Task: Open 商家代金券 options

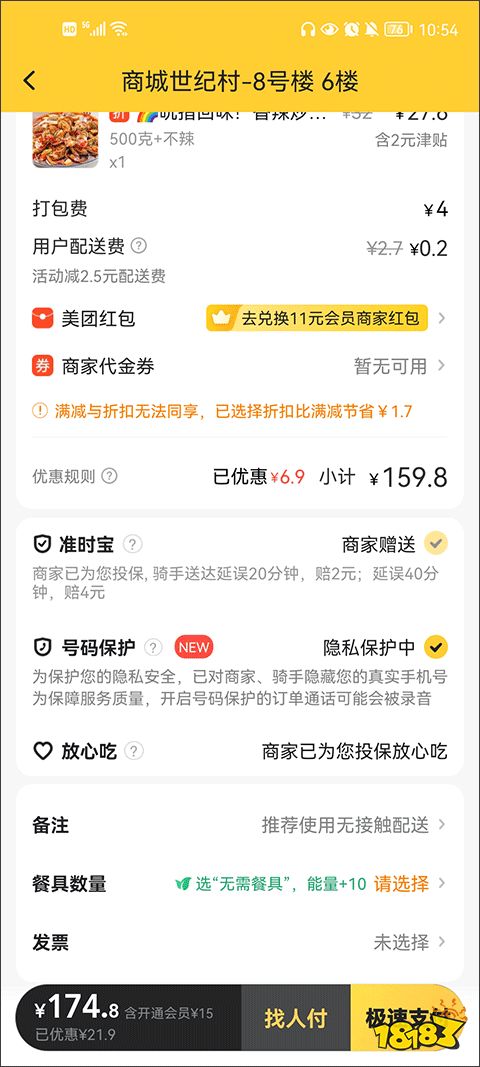Action: 240,366
